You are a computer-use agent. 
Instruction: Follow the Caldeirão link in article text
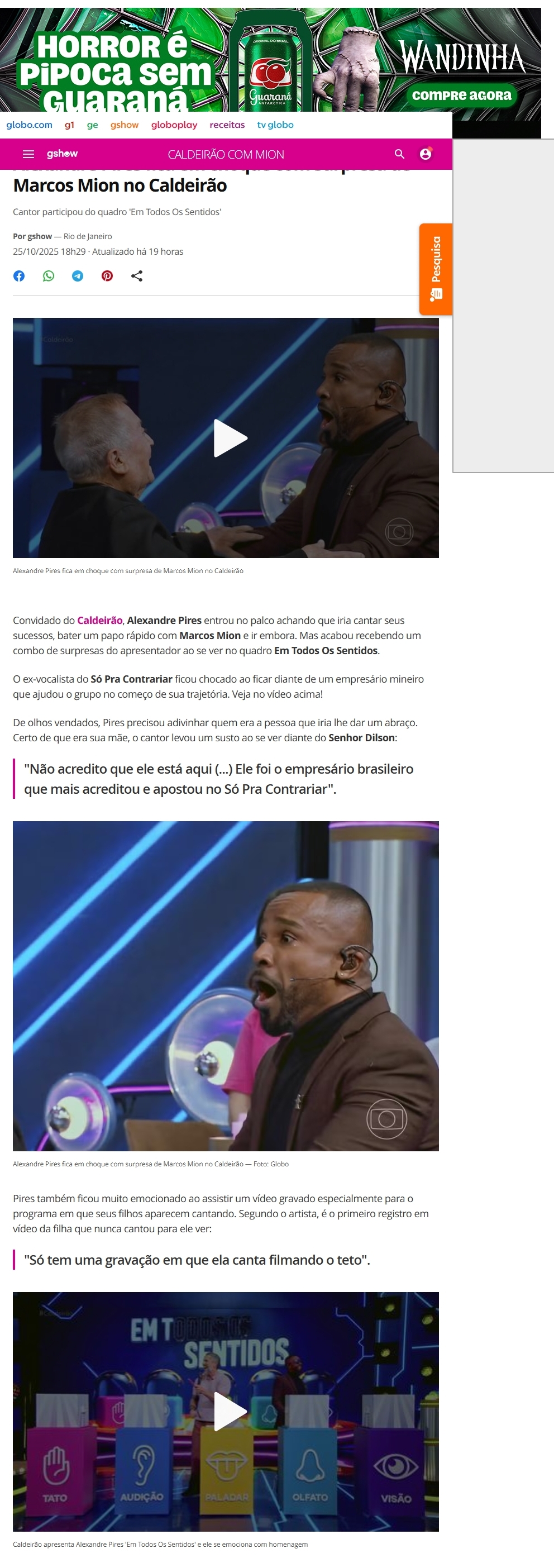point(100,620)
